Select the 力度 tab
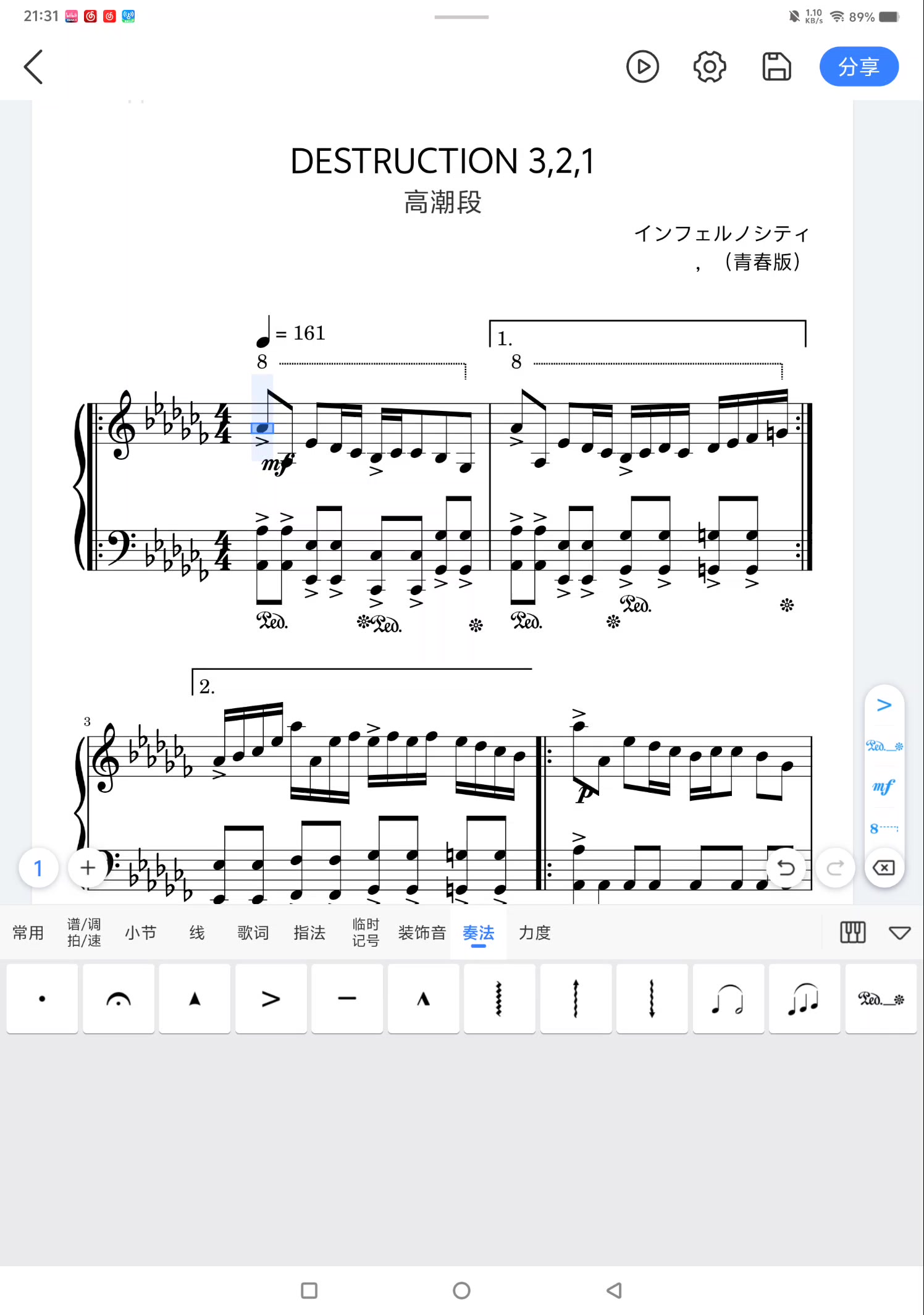Screen dimensions: 924x1315 534,932
